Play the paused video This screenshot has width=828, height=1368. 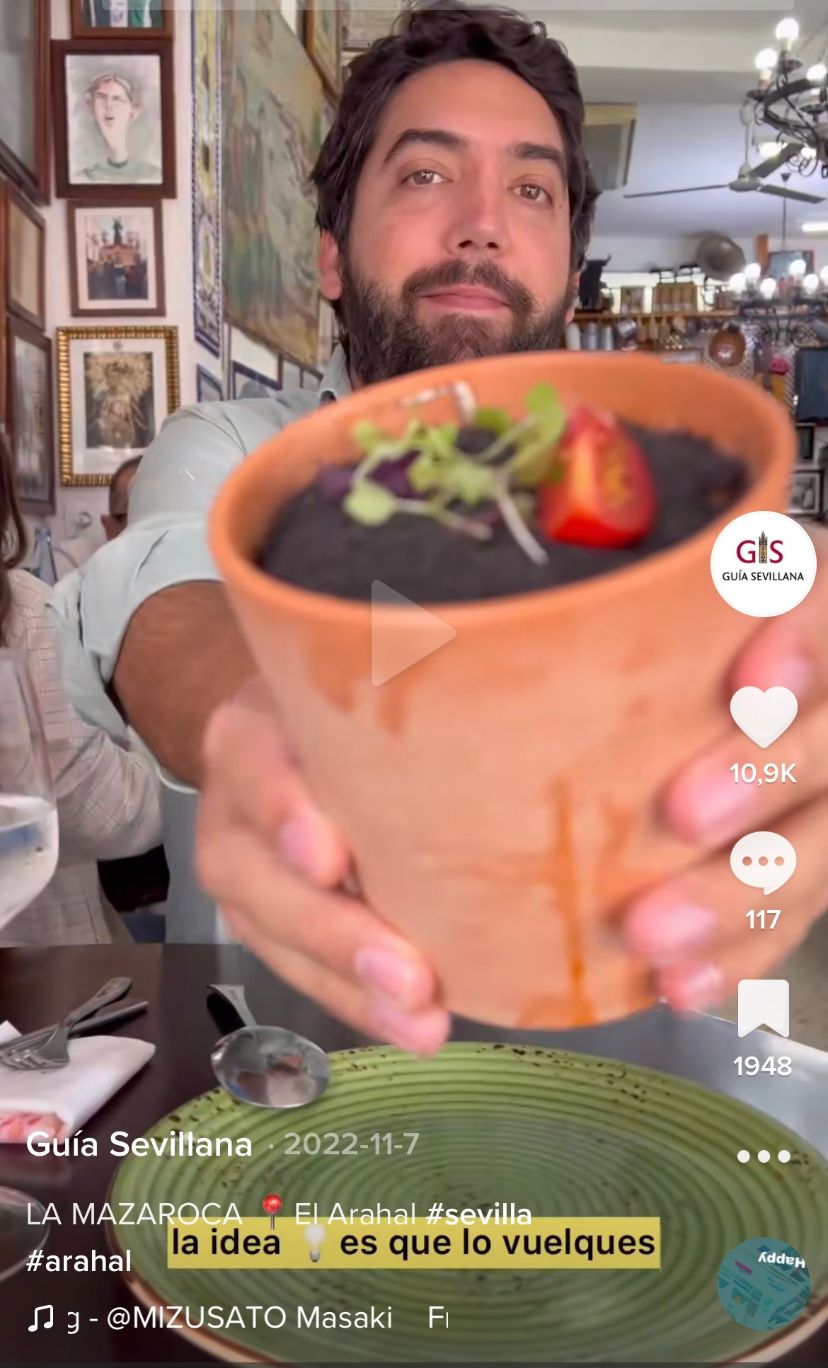pos(412,633)
